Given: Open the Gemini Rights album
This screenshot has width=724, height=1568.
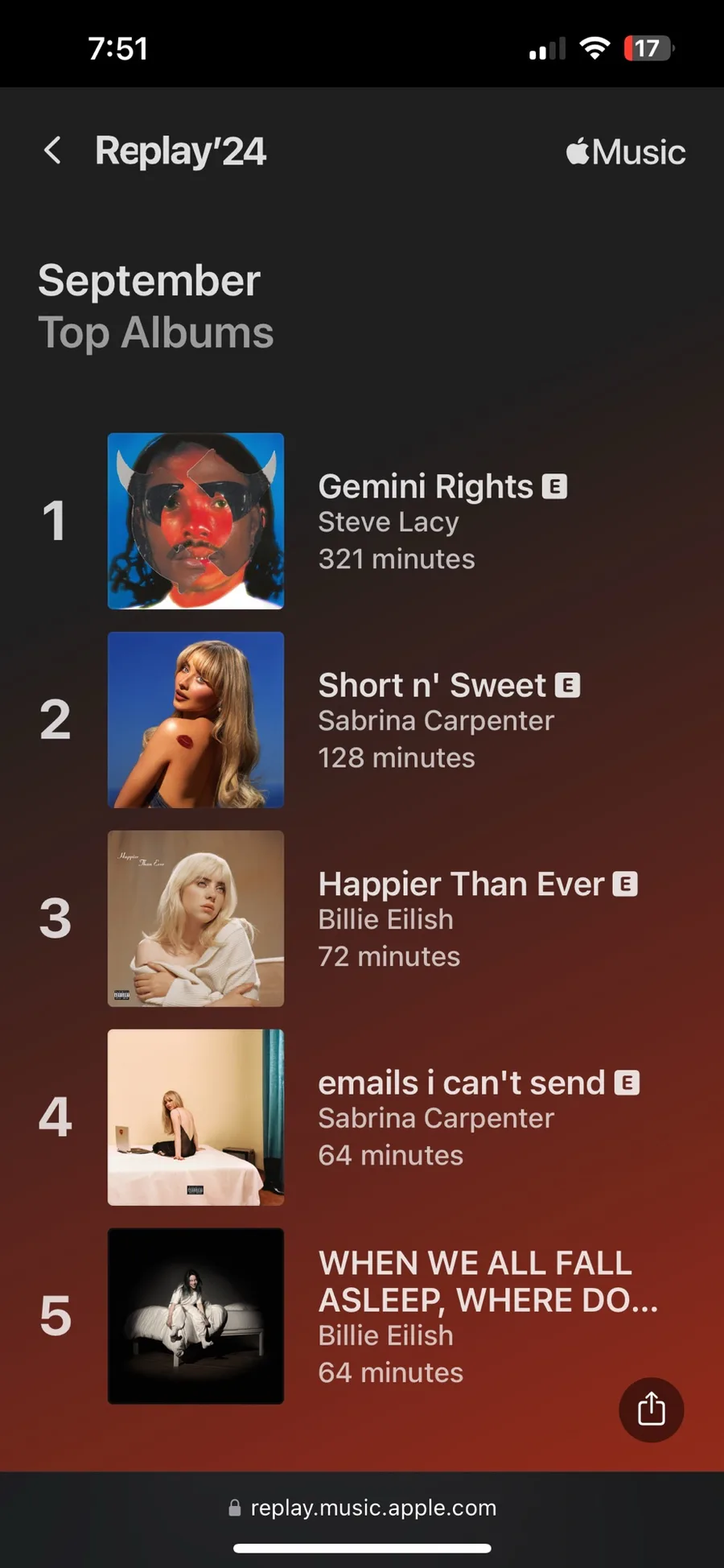Looking at the screenshot, I should (x=196, y=522).
